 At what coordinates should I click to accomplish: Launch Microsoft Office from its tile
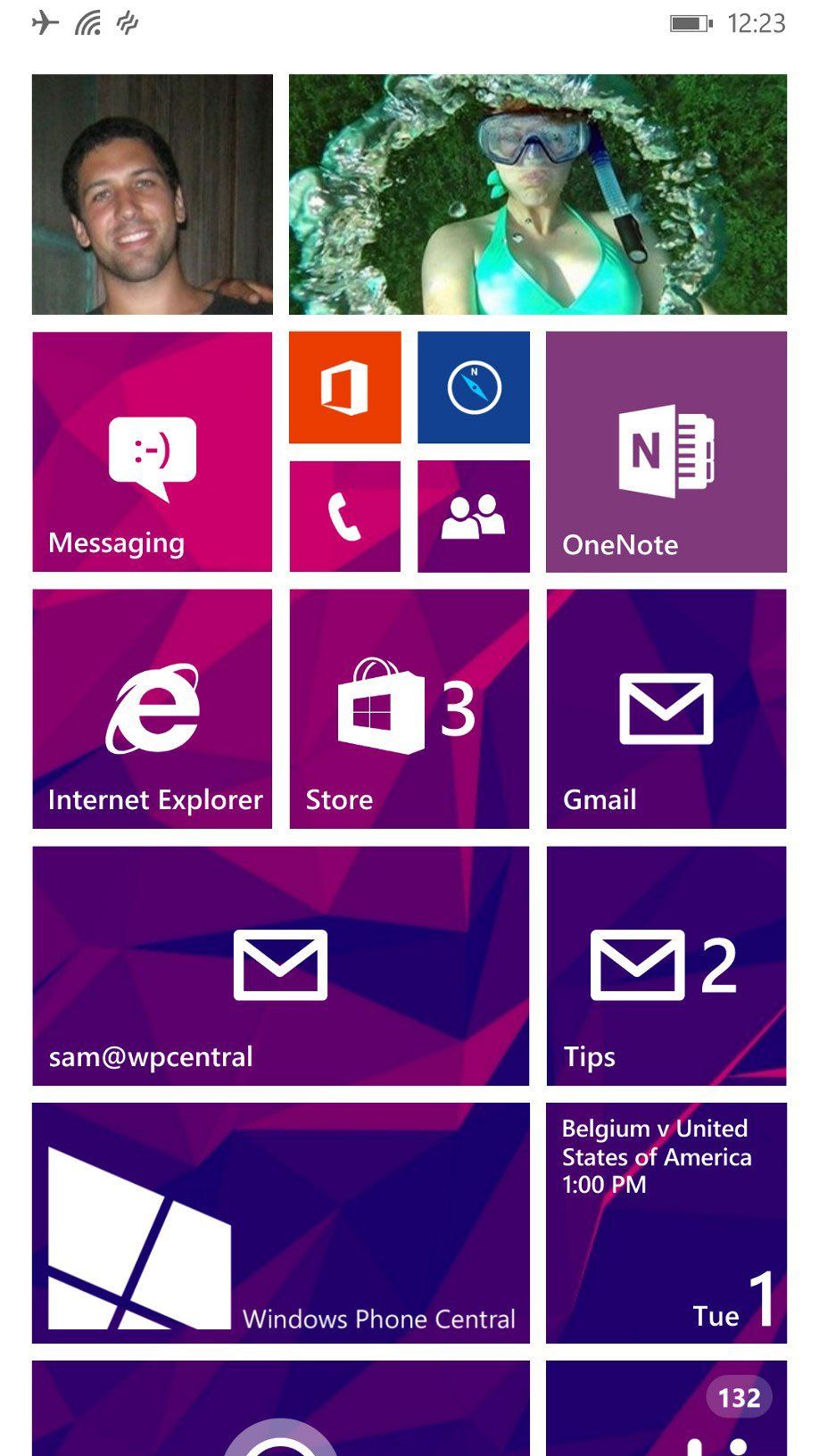click(344, 387)
